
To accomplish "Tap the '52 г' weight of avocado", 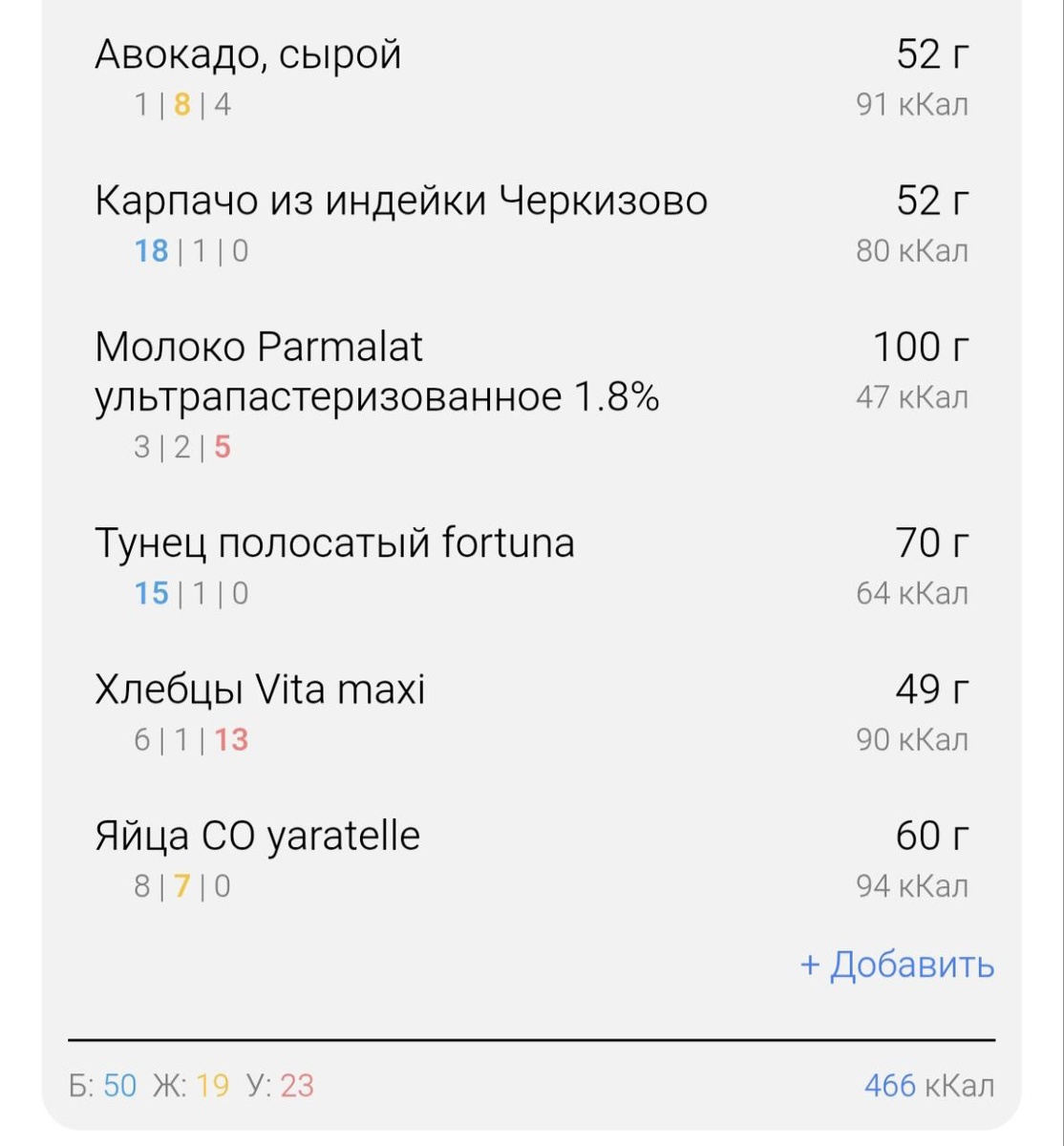I will [x=935, y=55].
